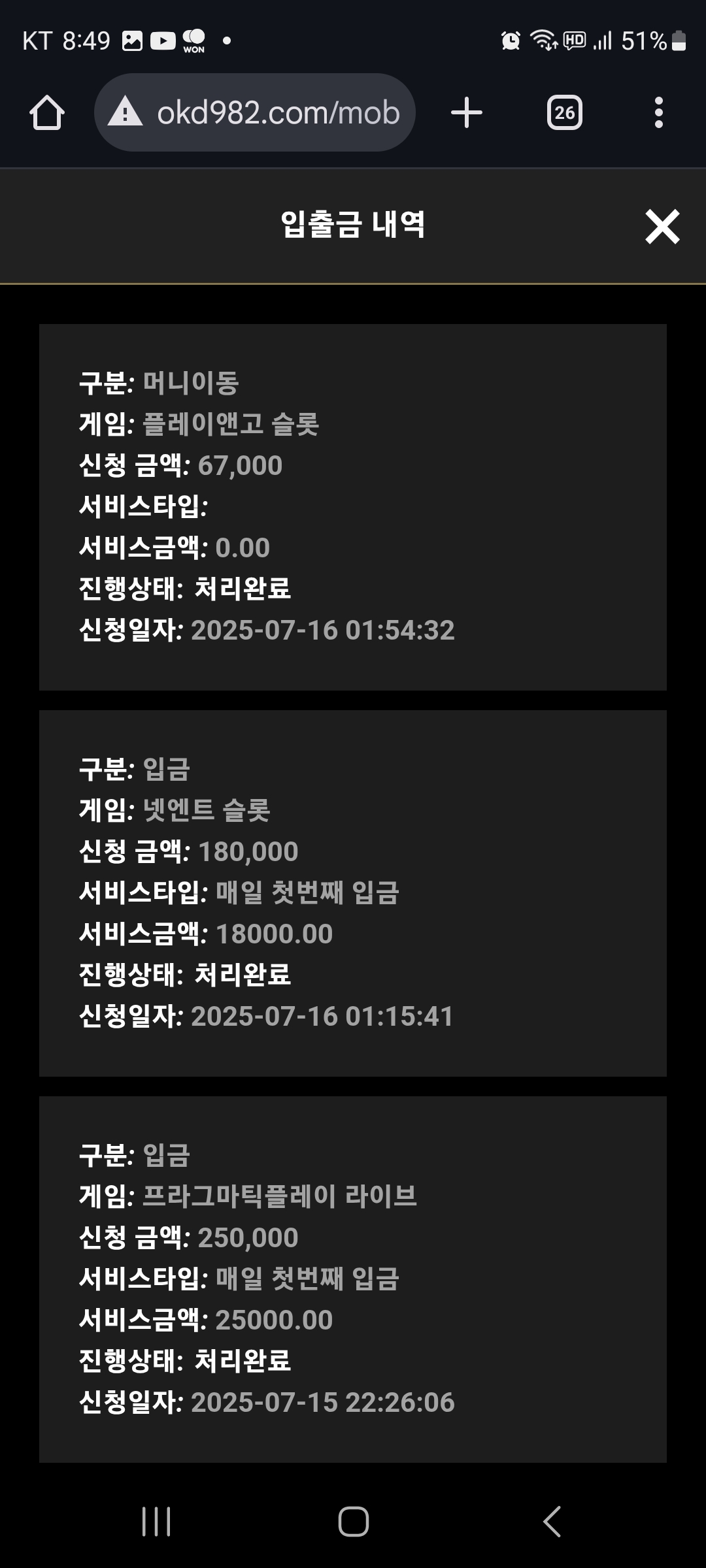Close the 입출금 내역 panel
The width and height of the screenshot is (706, 1568).
tap(662, 227)
